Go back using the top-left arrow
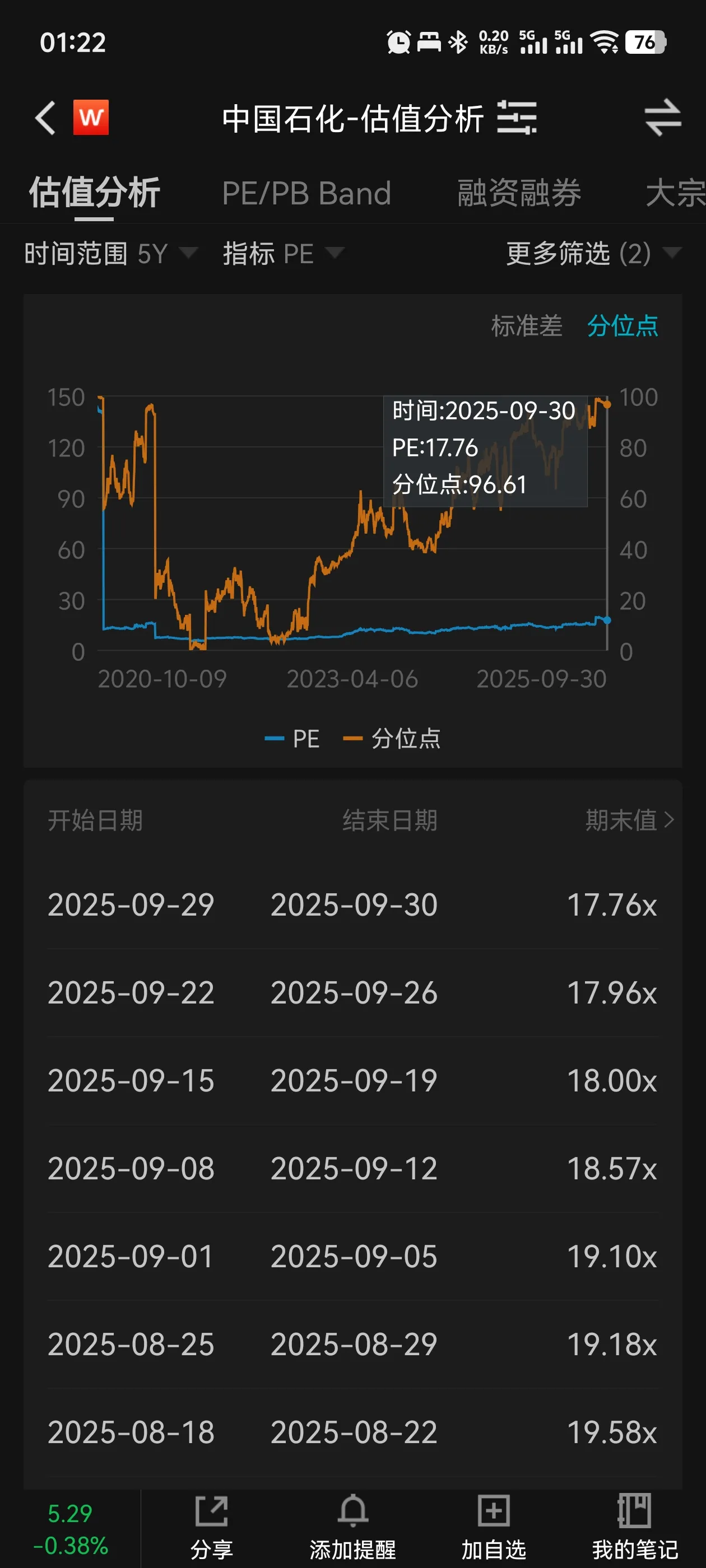Screen dimensions: 706x1568 click(x=46, y=118)
